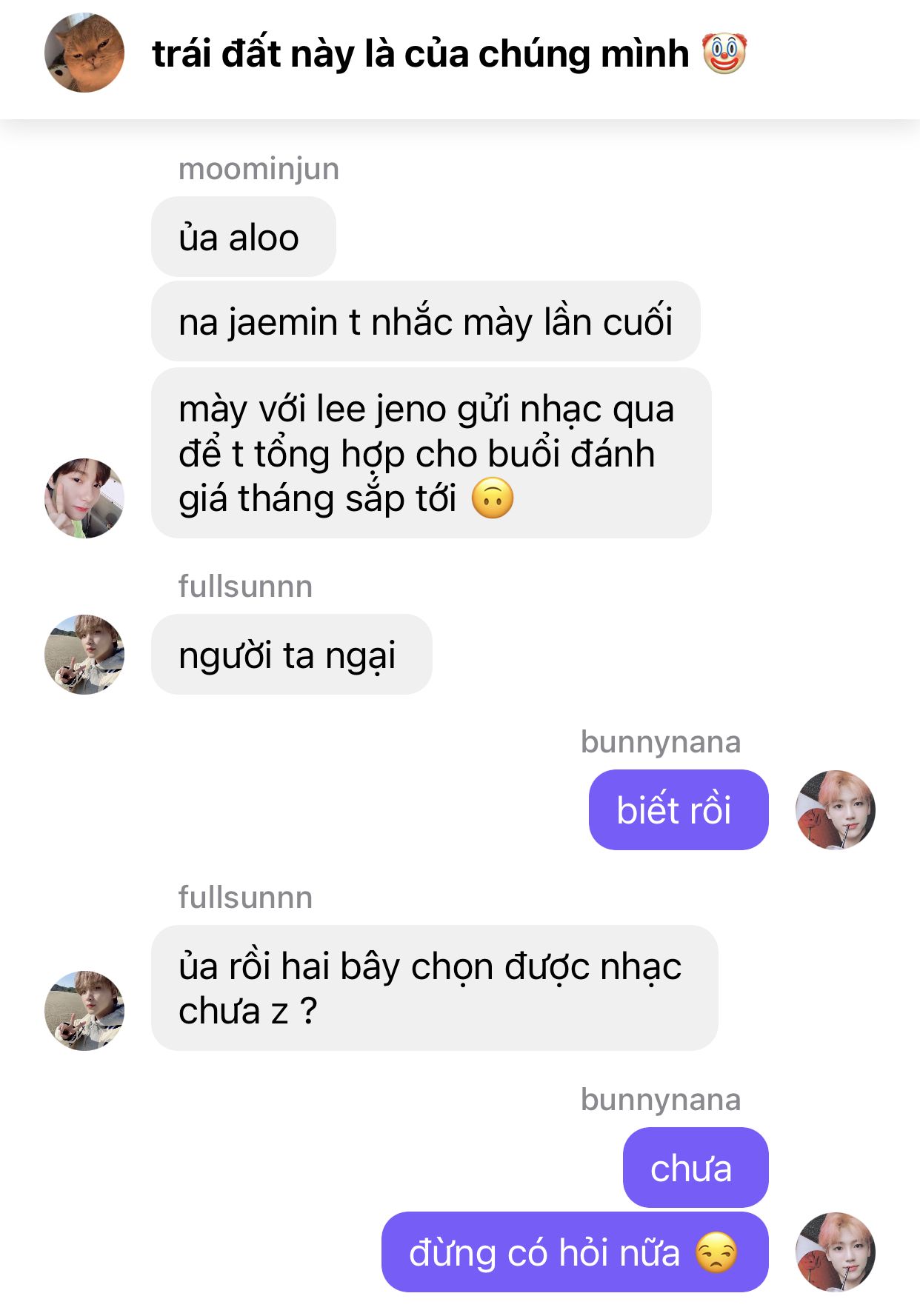Image resolution: width=920 pixels, height=1316 pixels.
Task: Tap fullsunnn's avatar beside "người ta ngại"
Action: tap(84, 654)
